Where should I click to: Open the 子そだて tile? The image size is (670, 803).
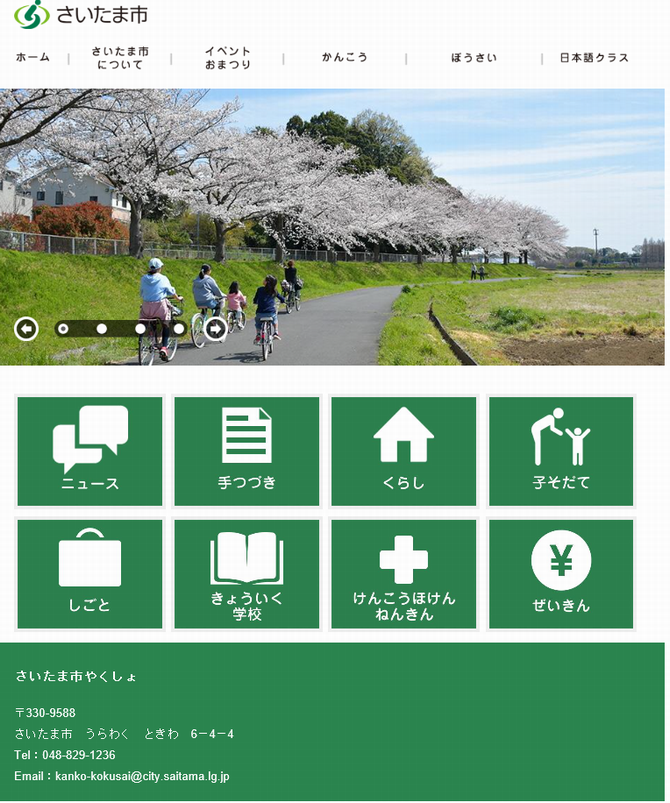pos(561,451)
